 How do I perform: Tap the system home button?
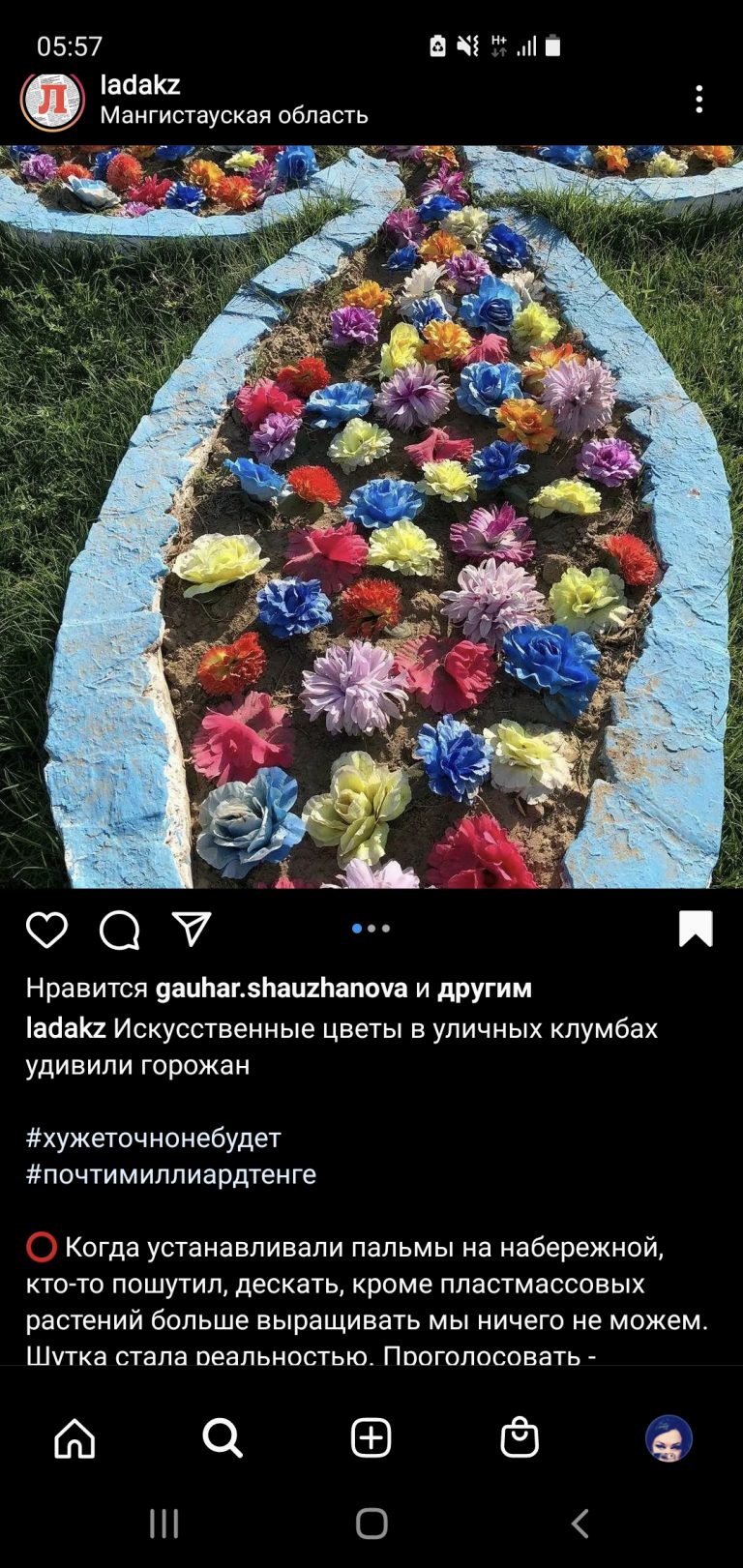tap(371, 1524)
